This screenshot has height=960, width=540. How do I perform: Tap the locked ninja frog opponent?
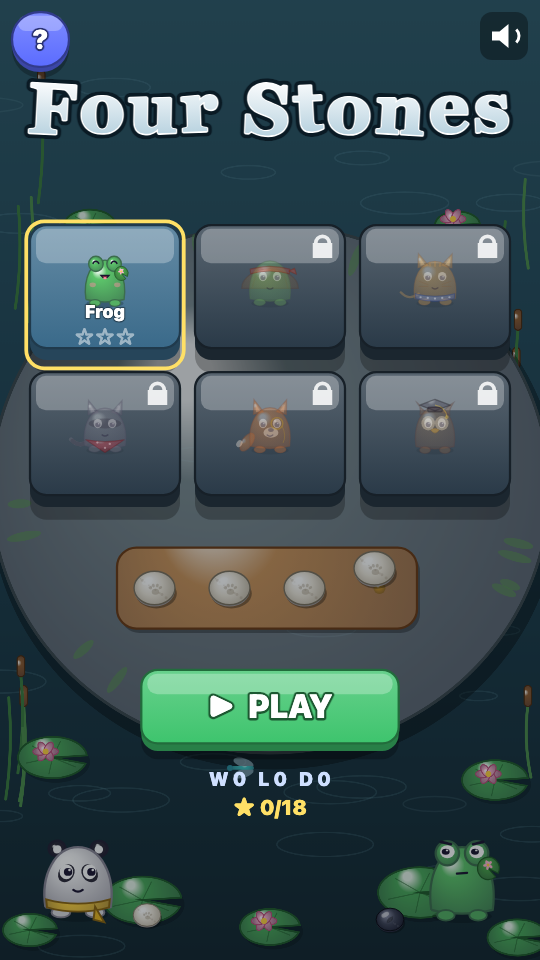(270, 291)
